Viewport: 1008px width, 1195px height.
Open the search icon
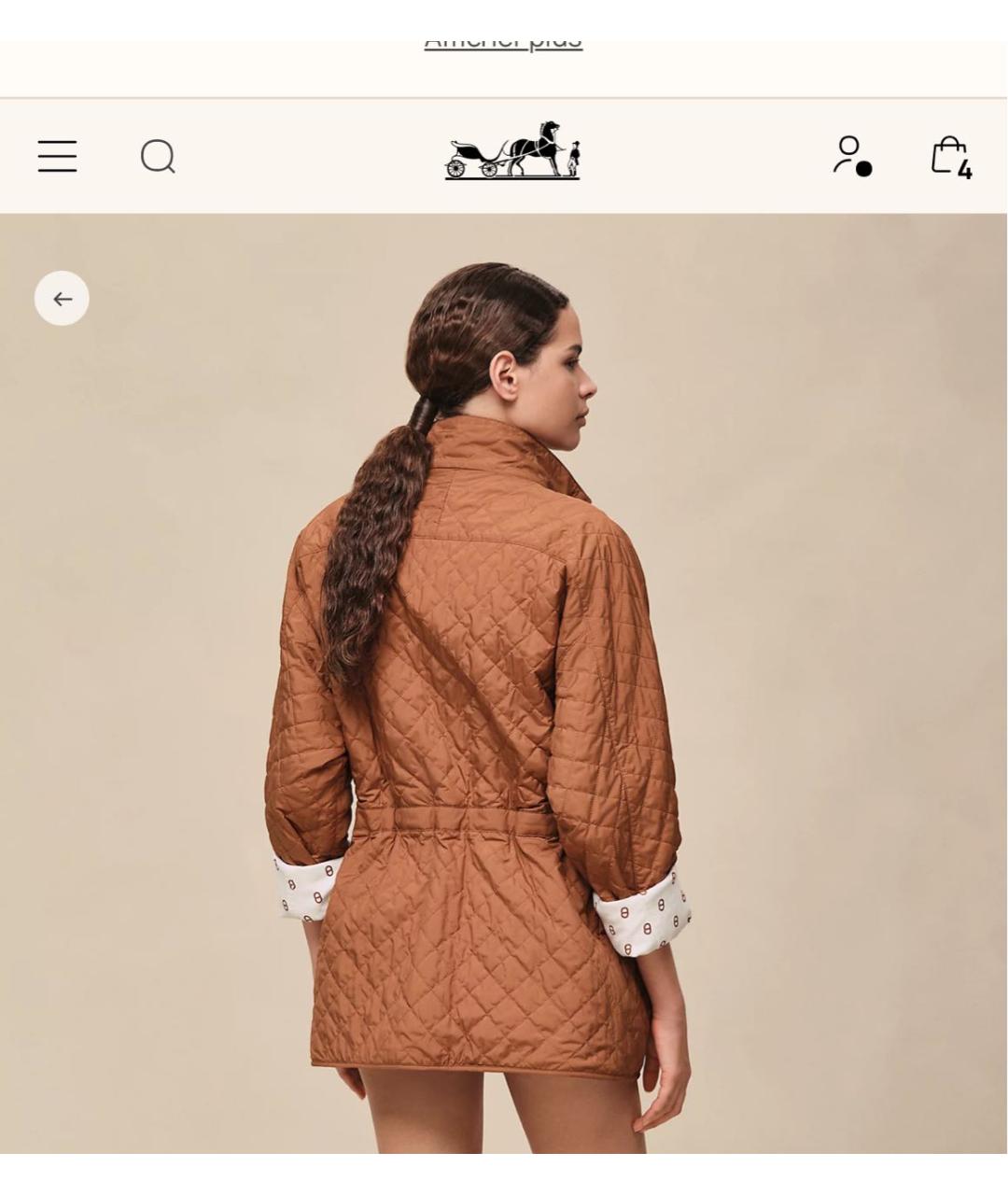(158, 157)
